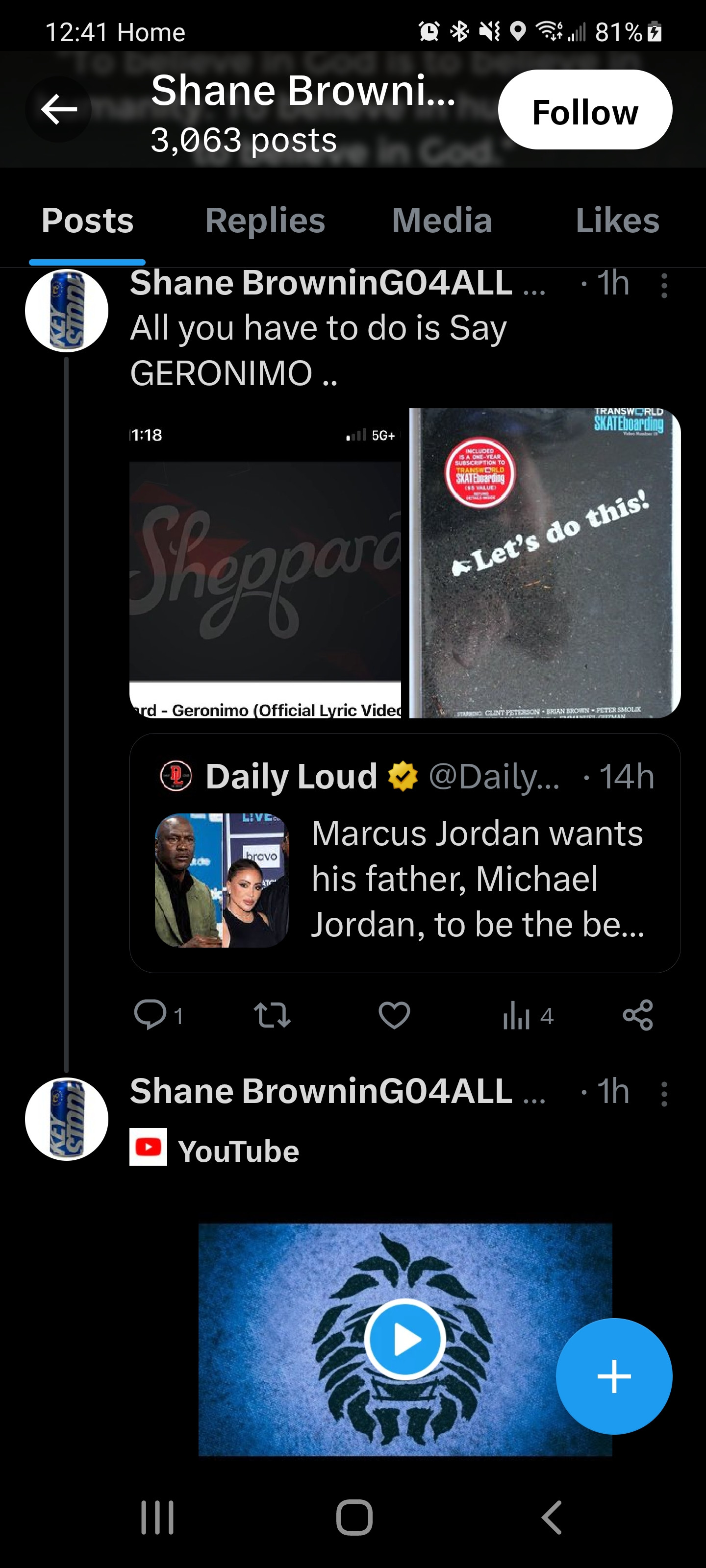This screenshot has height=1568, width=706.
Task: Go to the system home screen
Action: click(x=354, y=1518)
